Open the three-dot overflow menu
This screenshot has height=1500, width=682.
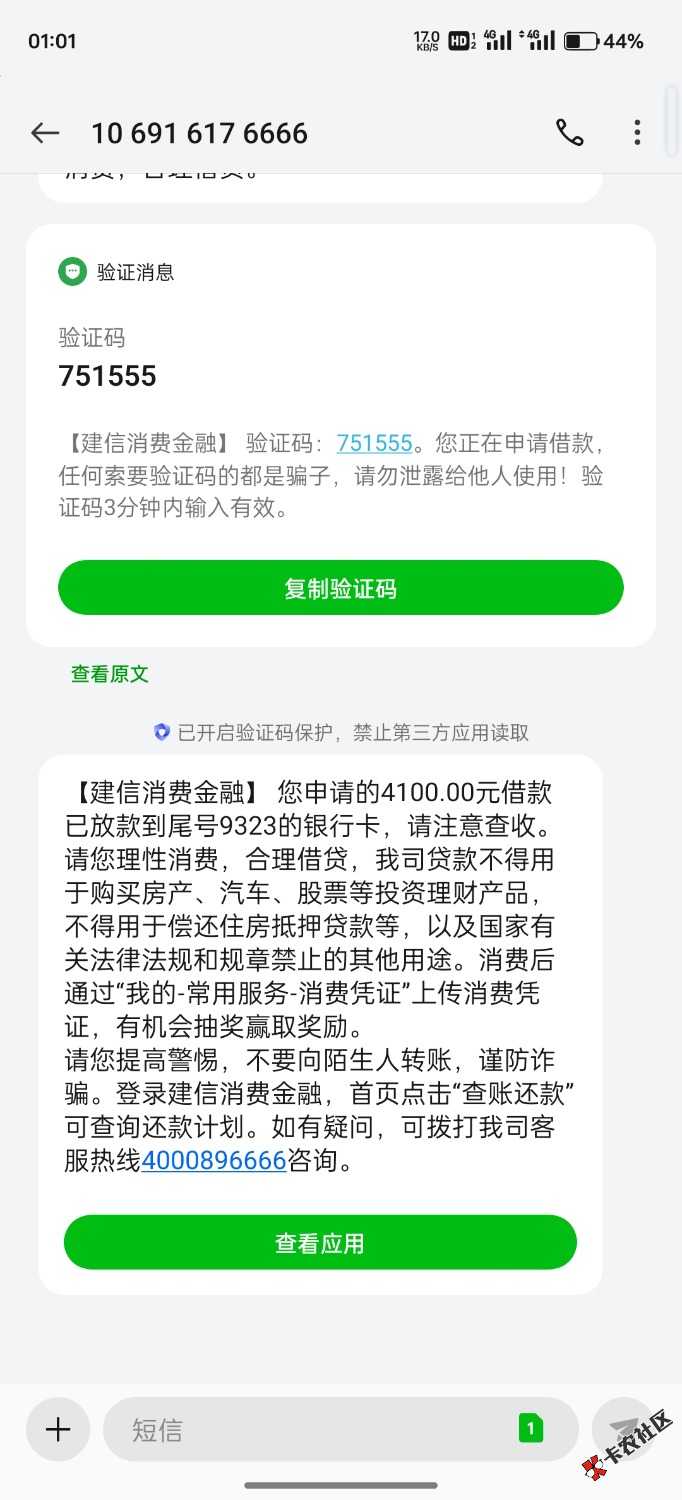637,133
